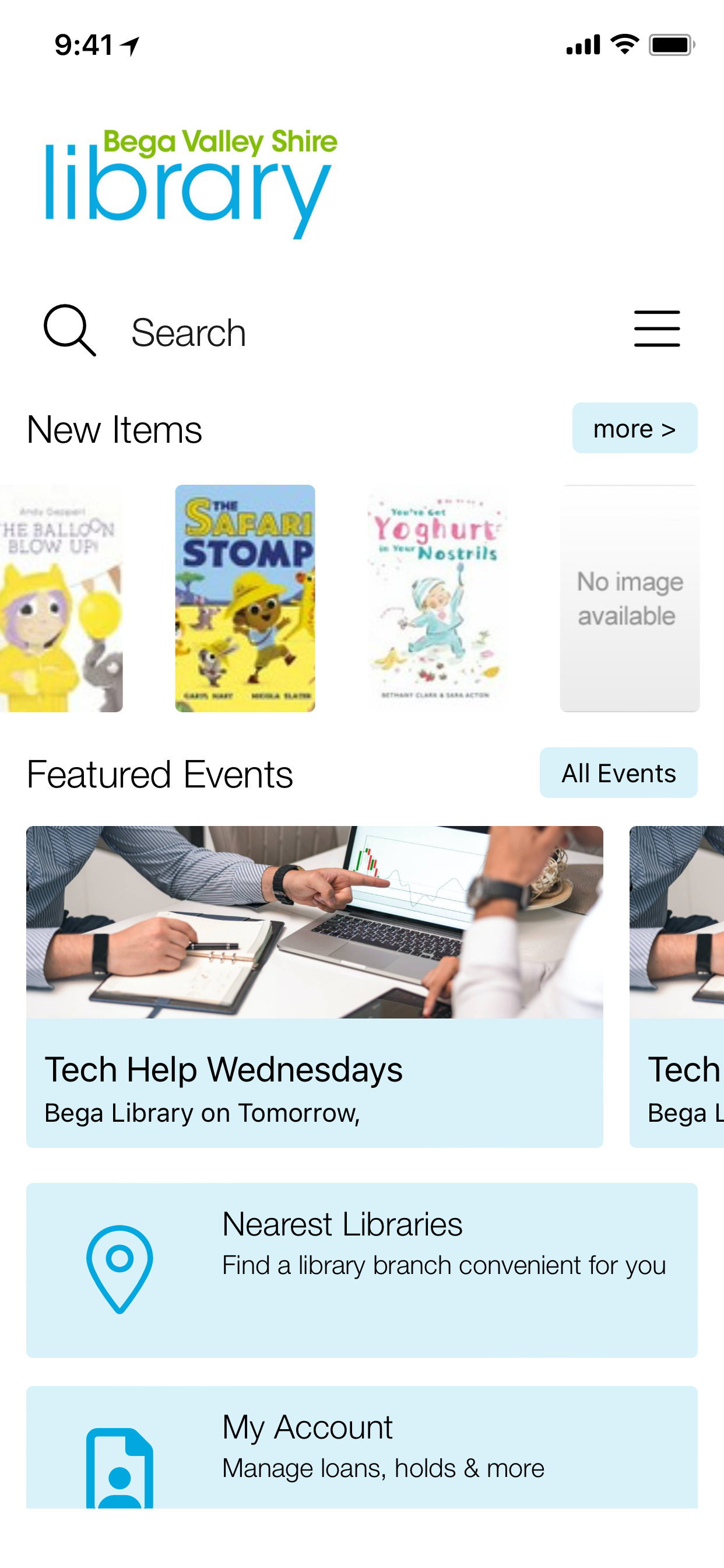Open Yoghurt in Your Nostrils book
This screenshot has width=724, height=1568.
pos(437,598)
